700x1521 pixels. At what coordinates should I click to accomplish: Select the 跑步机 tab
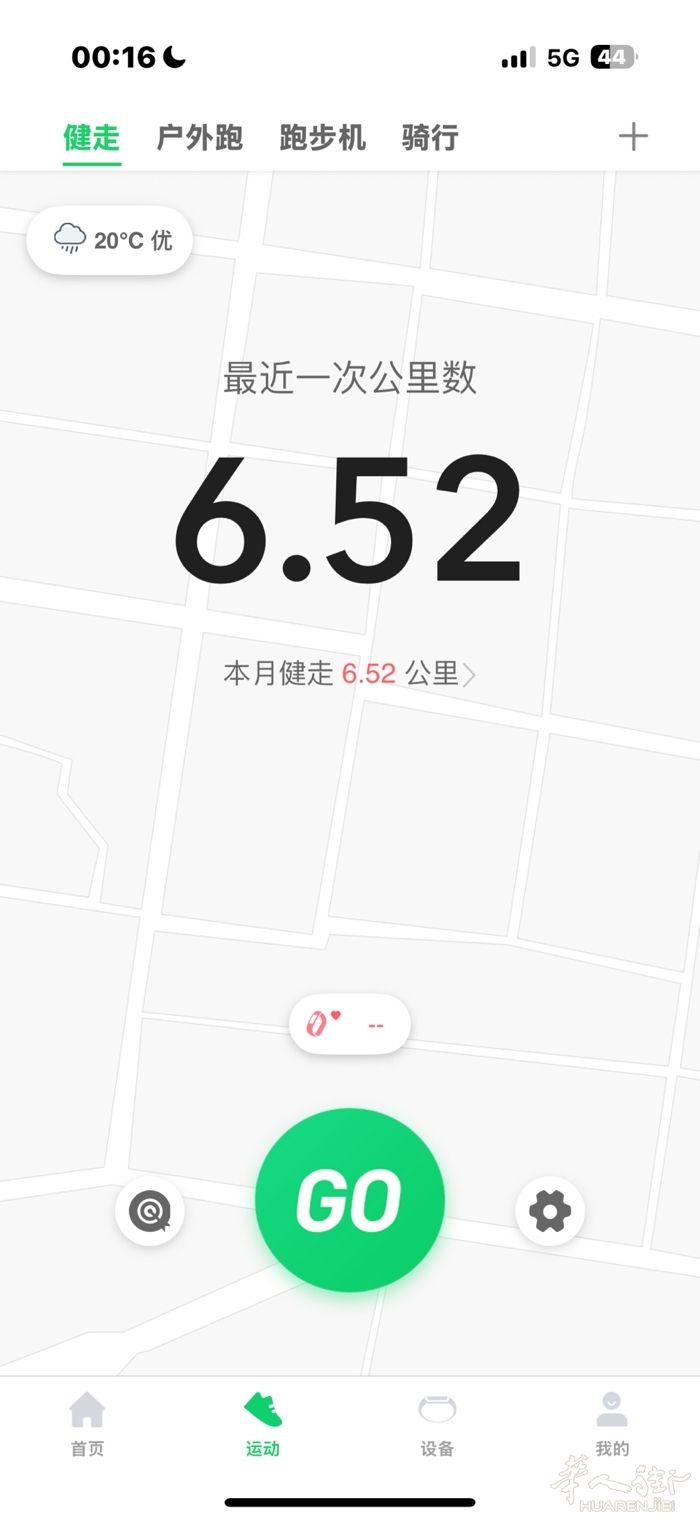click(x=322, y=137)
